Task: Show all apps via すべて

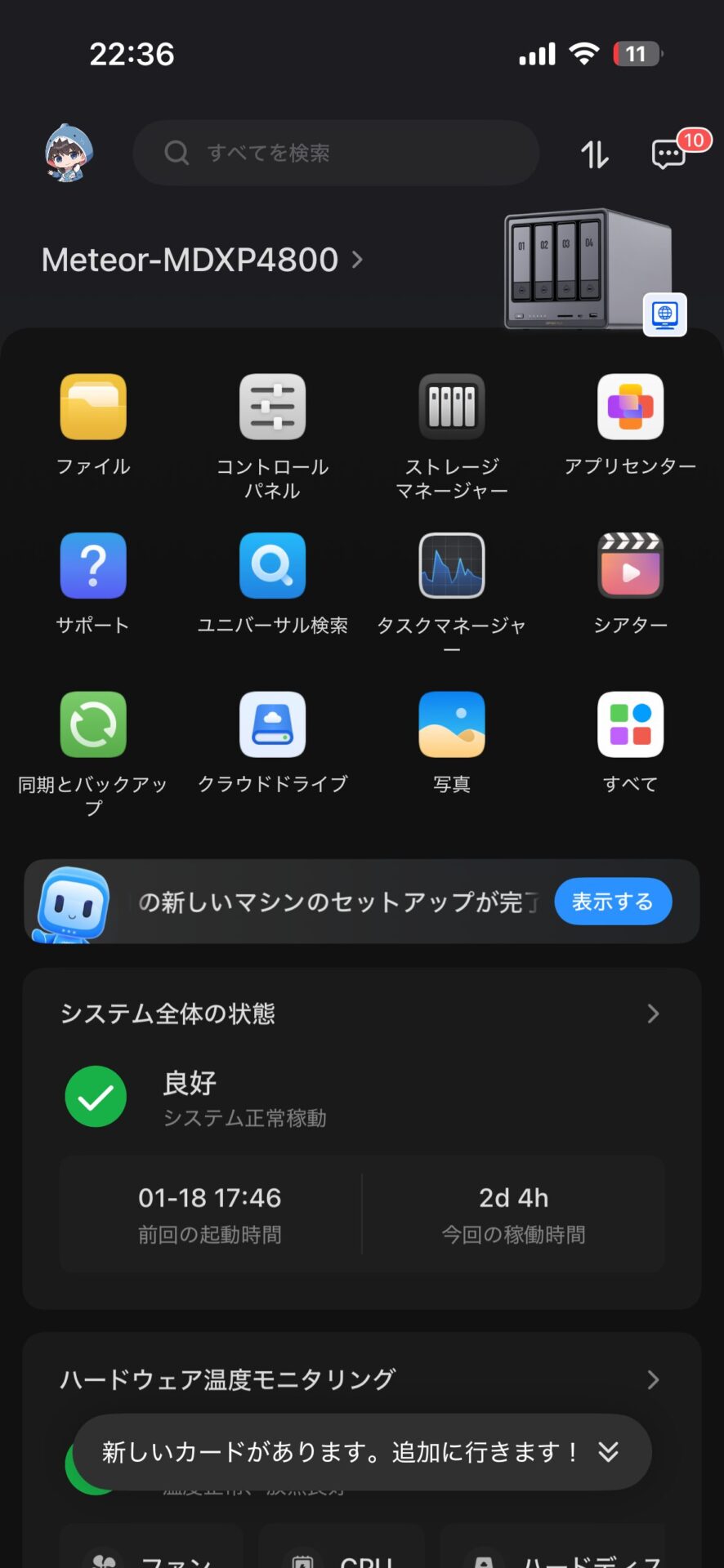Action: pyautogui.click(x=630, y=725)
